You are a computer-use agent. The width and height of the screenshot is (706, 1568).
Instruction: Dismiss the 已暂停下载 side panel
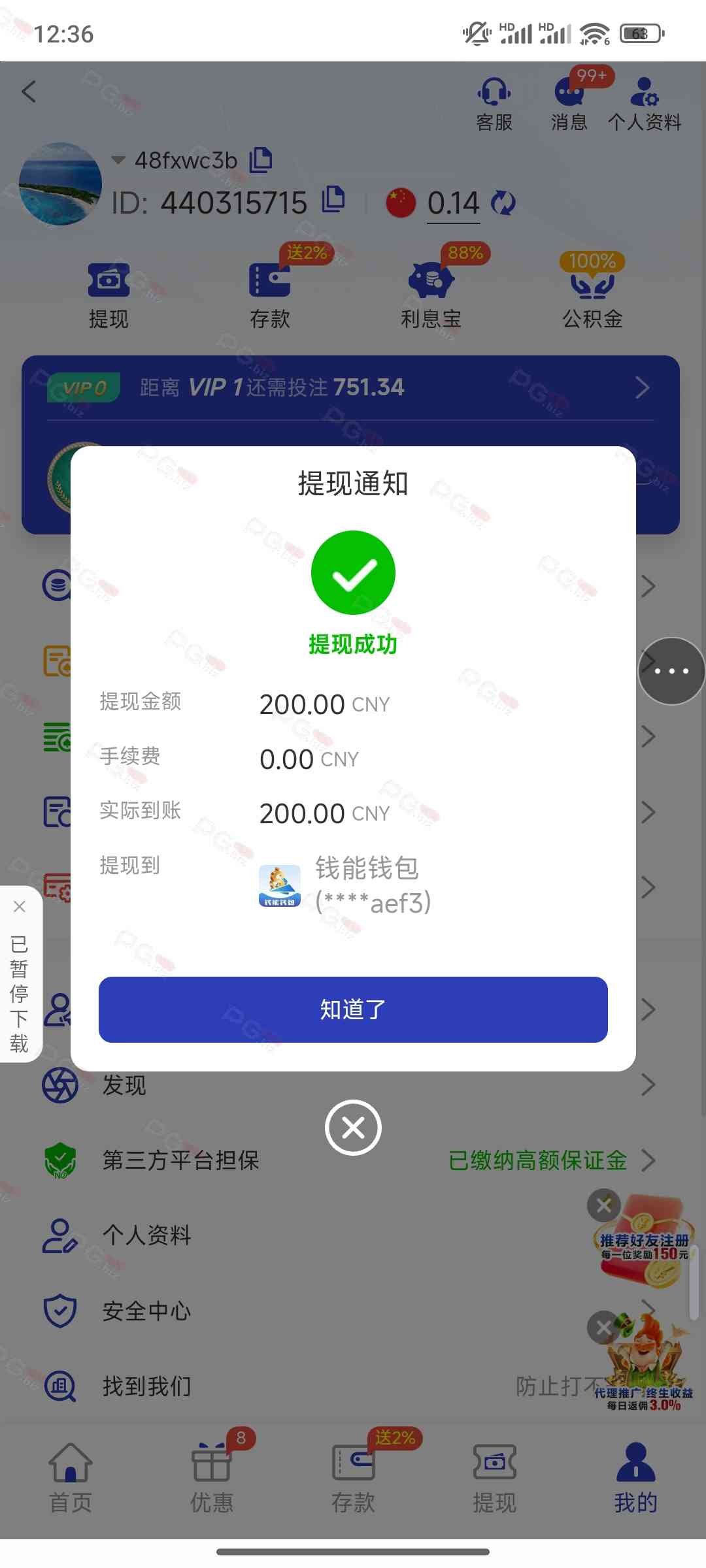(x=20, y=906)
